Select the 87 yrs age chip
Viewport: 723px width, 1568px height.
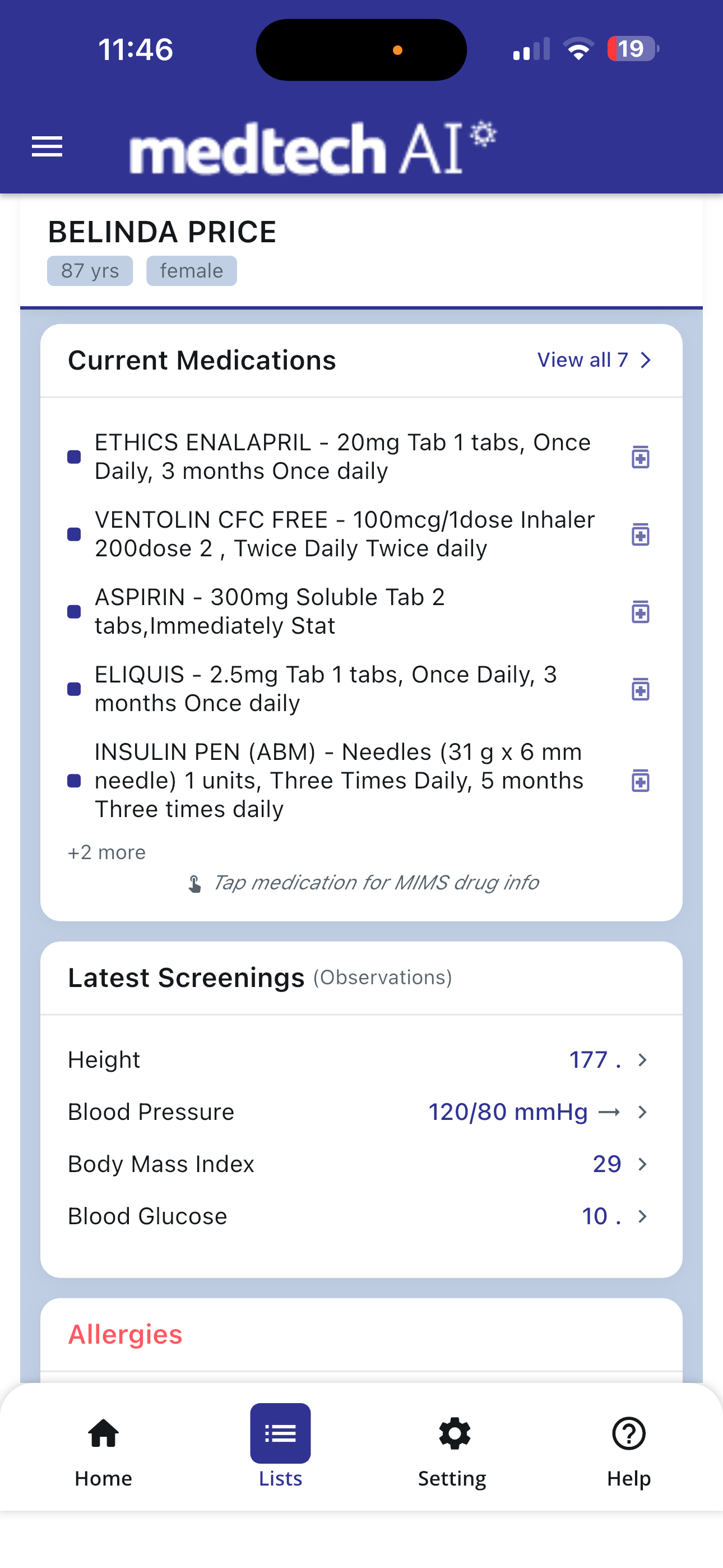coord(90,271)
